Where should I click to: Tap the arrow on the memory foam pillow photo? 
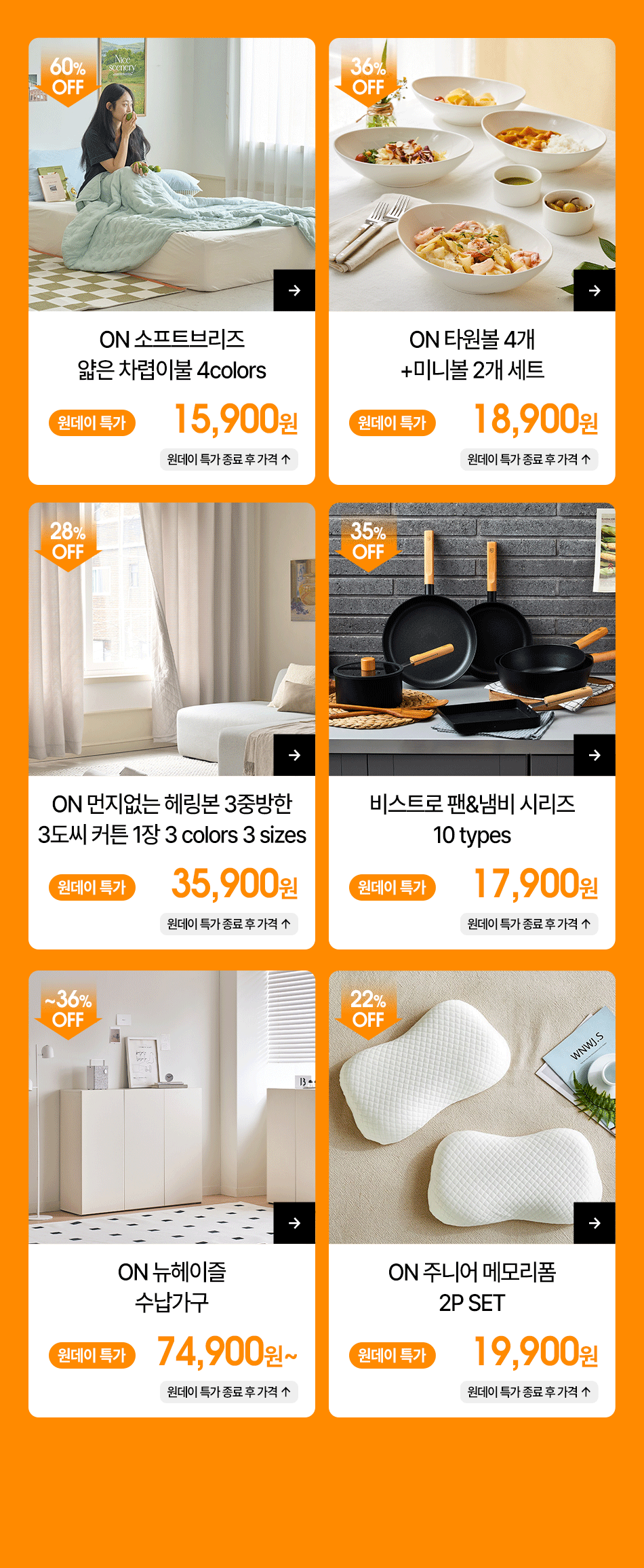coord(595,1223)
